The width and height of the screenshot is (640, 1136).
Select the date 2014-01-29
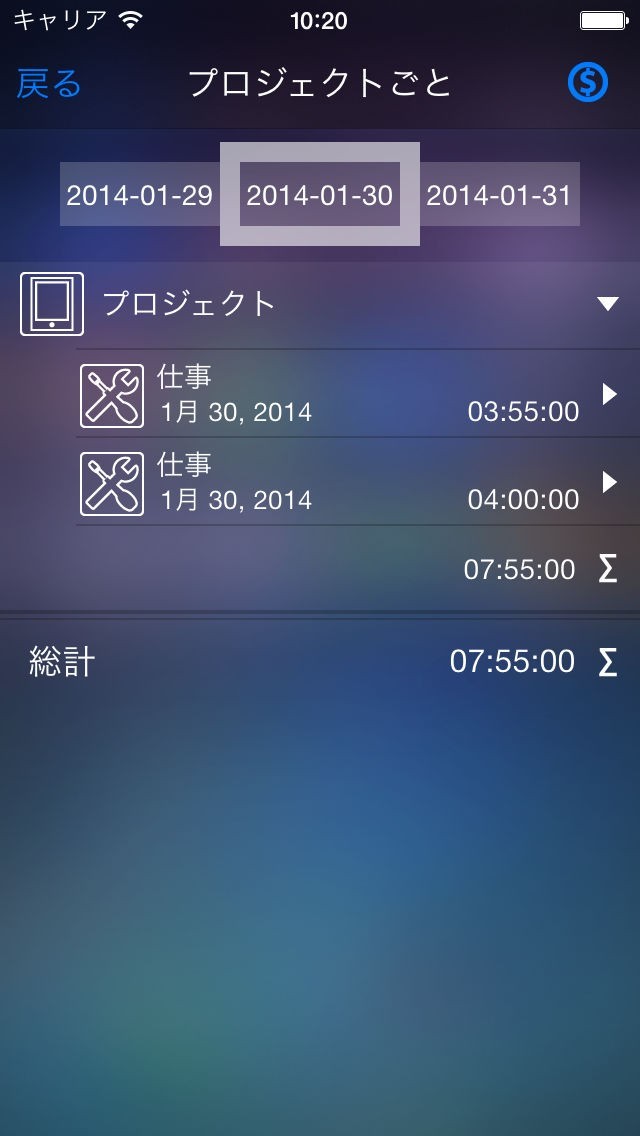(x=140, y=194)
